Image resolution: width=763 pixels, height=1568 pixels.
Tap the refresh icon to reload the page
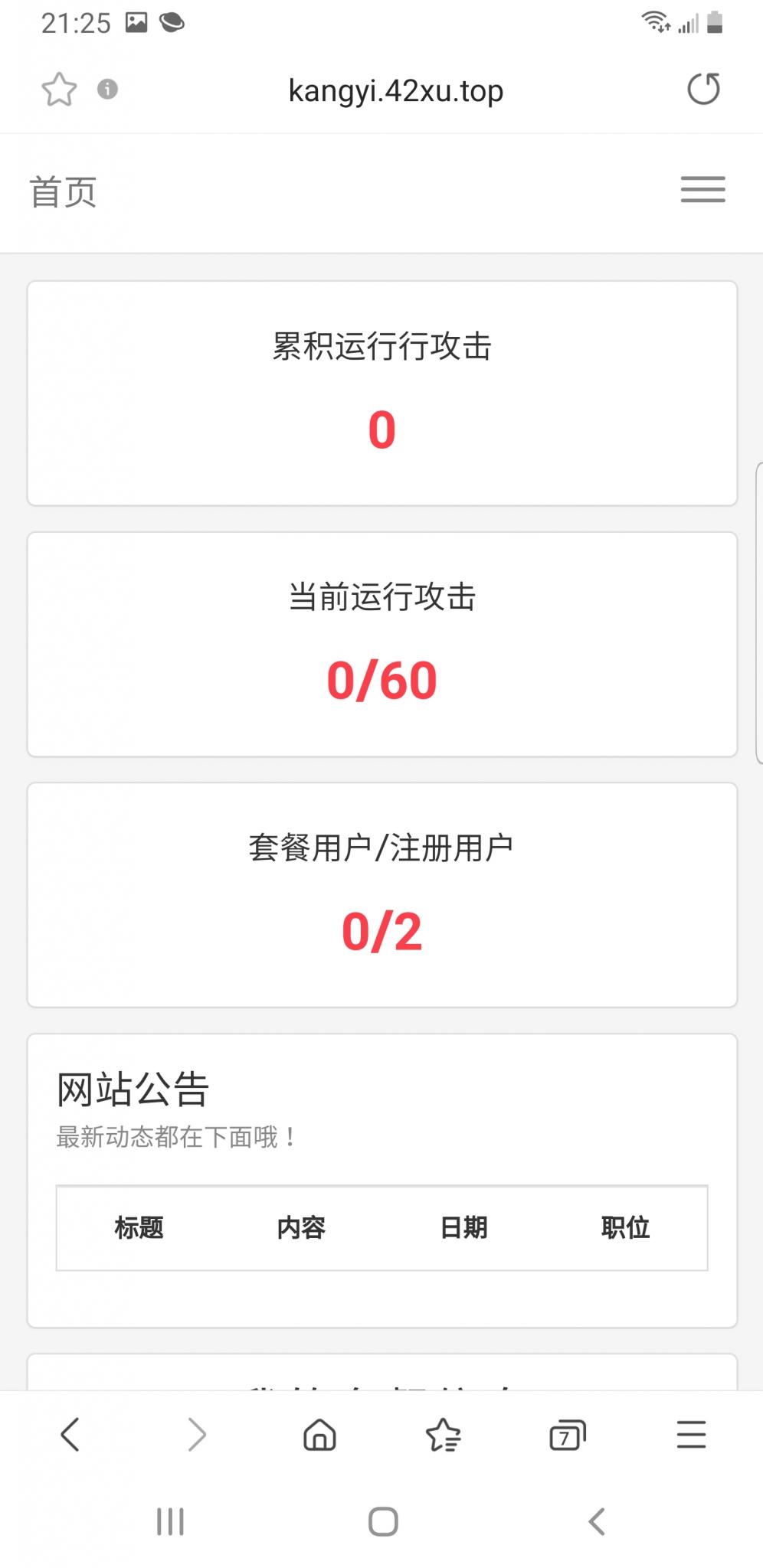click(x=703, y=89)
